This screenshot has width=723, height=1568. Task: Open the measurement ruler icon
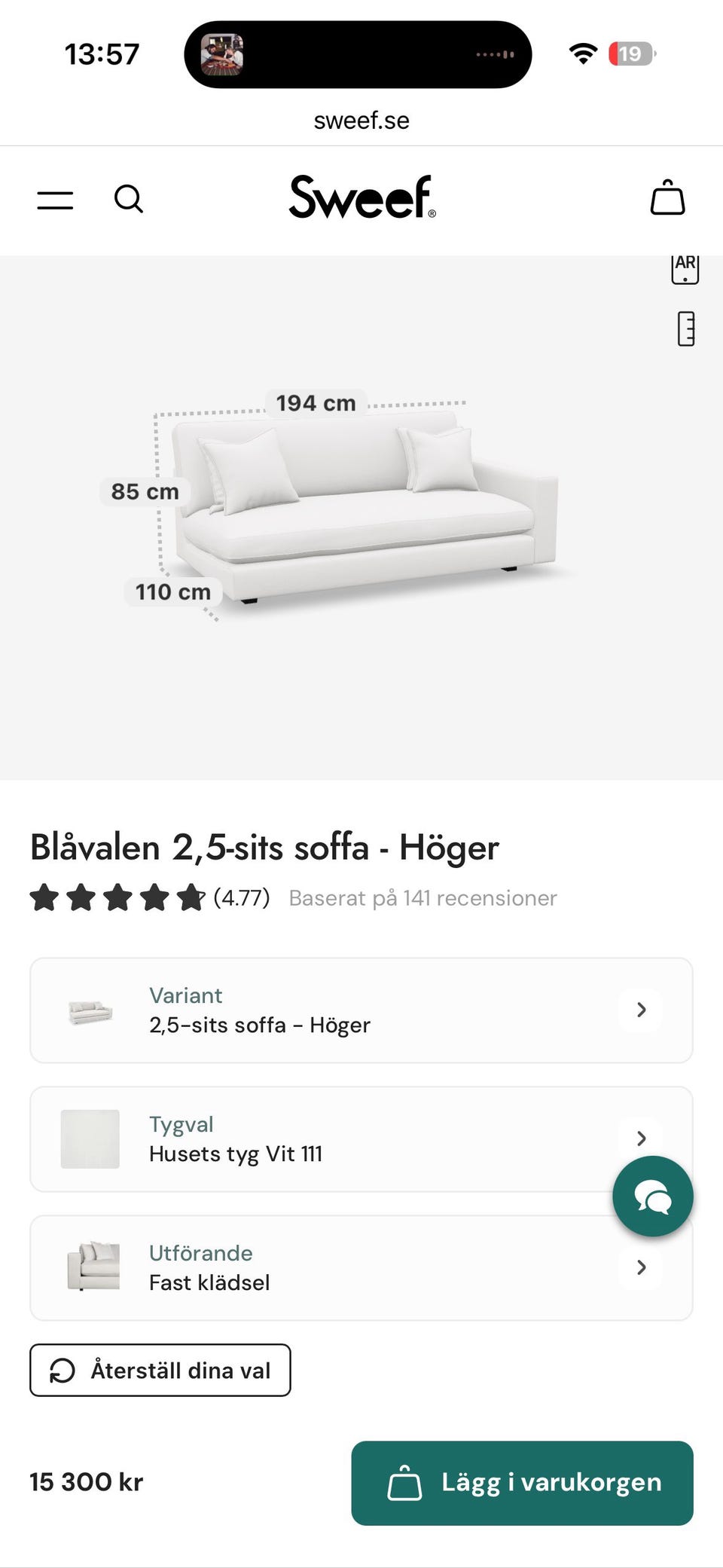tap(686, 329)
